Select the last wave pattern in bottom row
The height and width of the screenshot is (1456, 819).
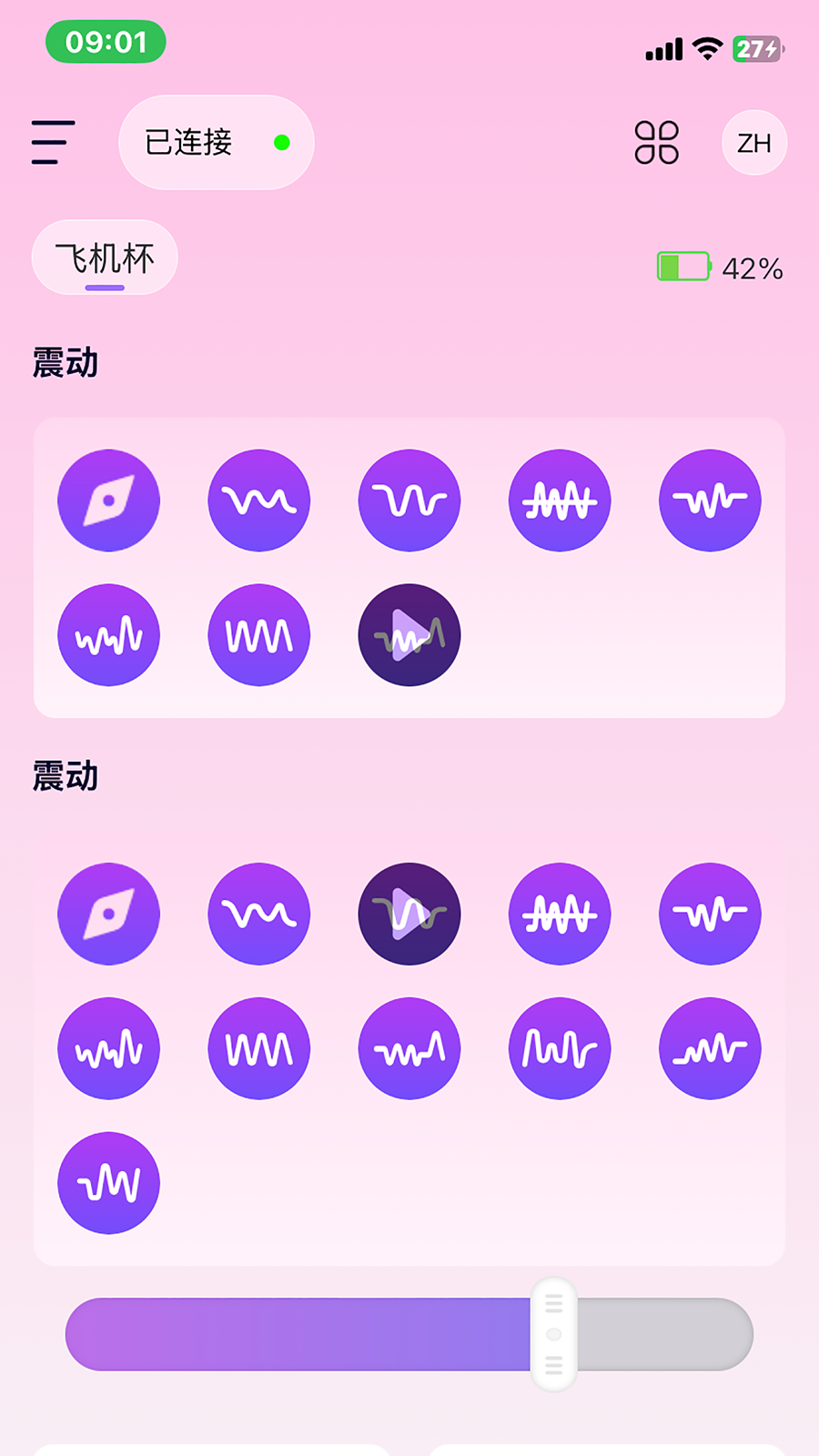(109, 1182)
